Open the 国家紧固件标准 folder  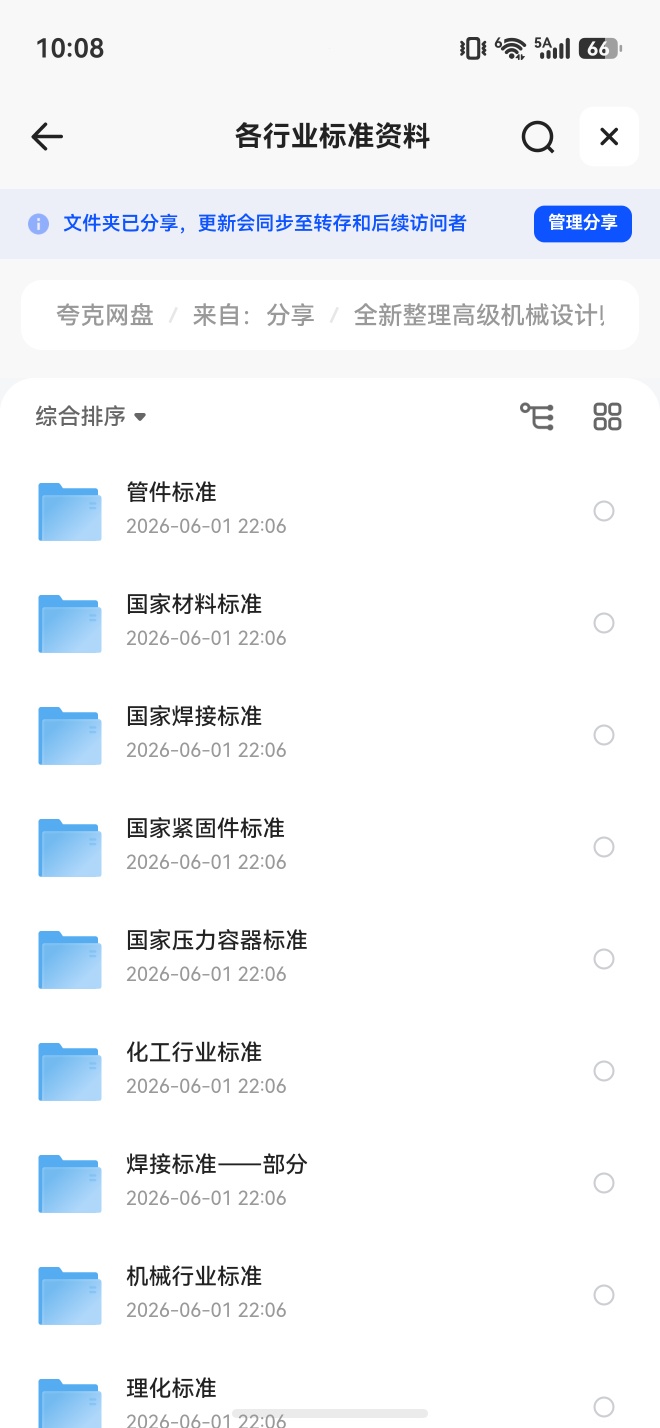click(x=330, y=846)
